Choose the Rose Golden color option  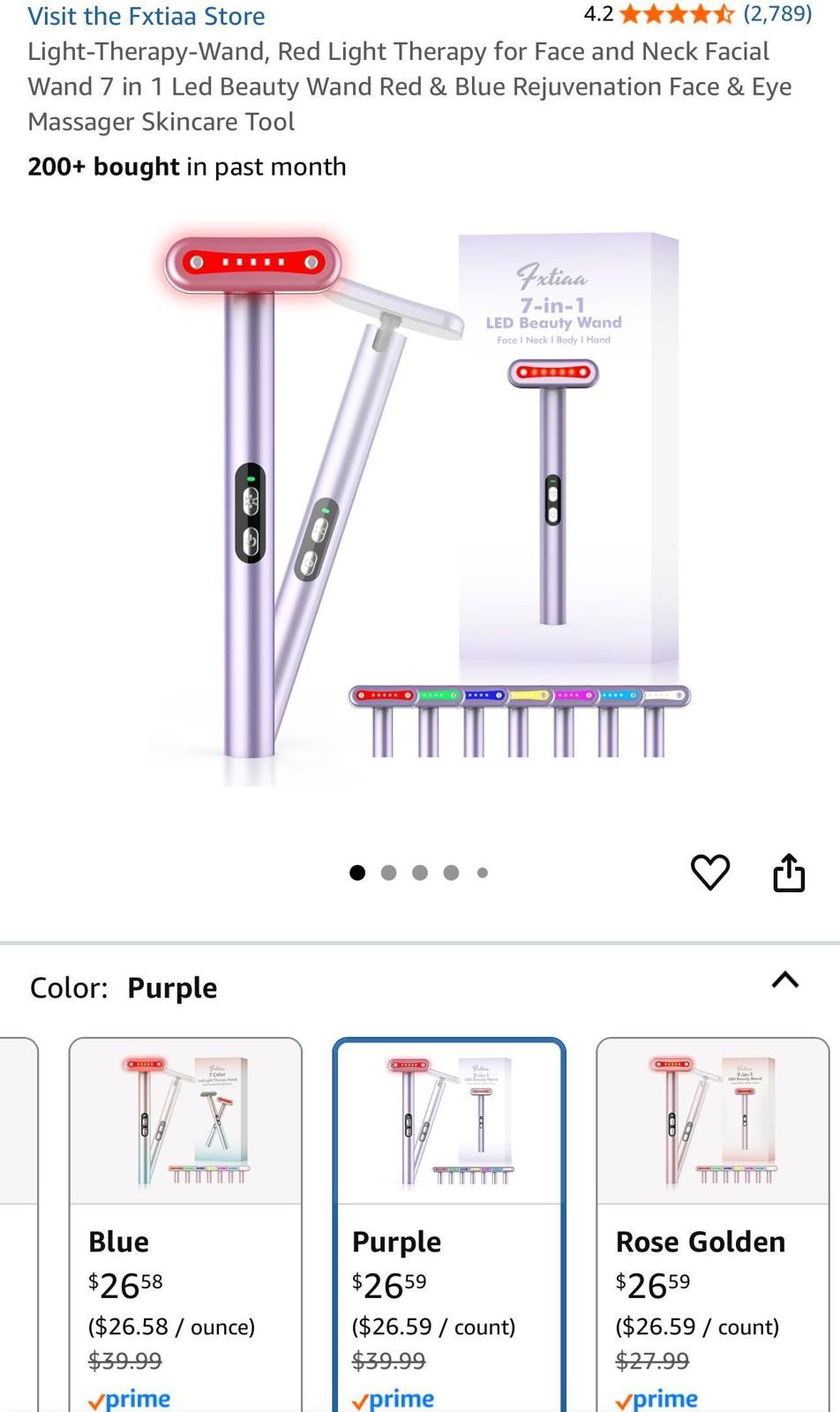click(712, 1227)
